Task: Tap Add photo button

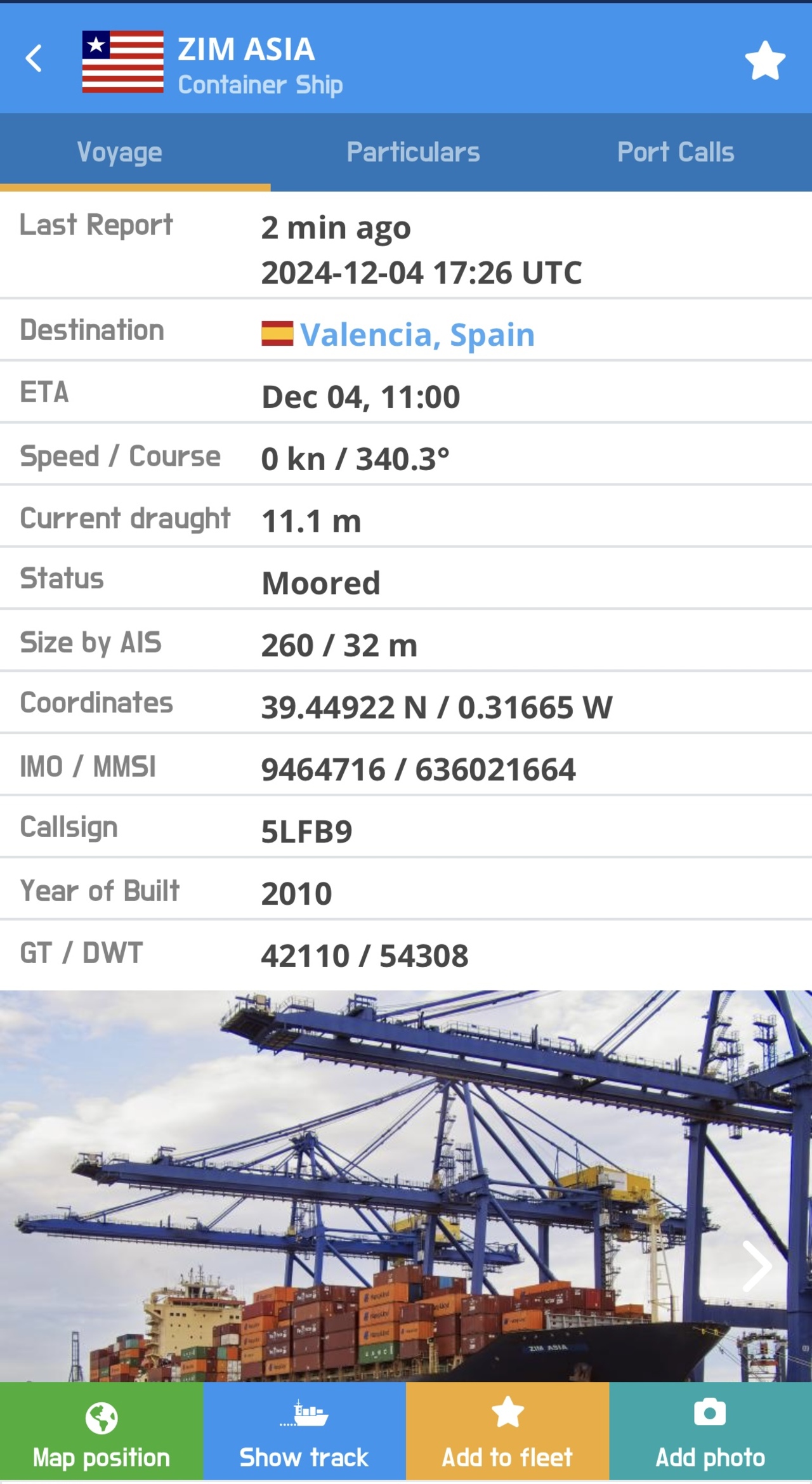Action: click(710, 1431)
